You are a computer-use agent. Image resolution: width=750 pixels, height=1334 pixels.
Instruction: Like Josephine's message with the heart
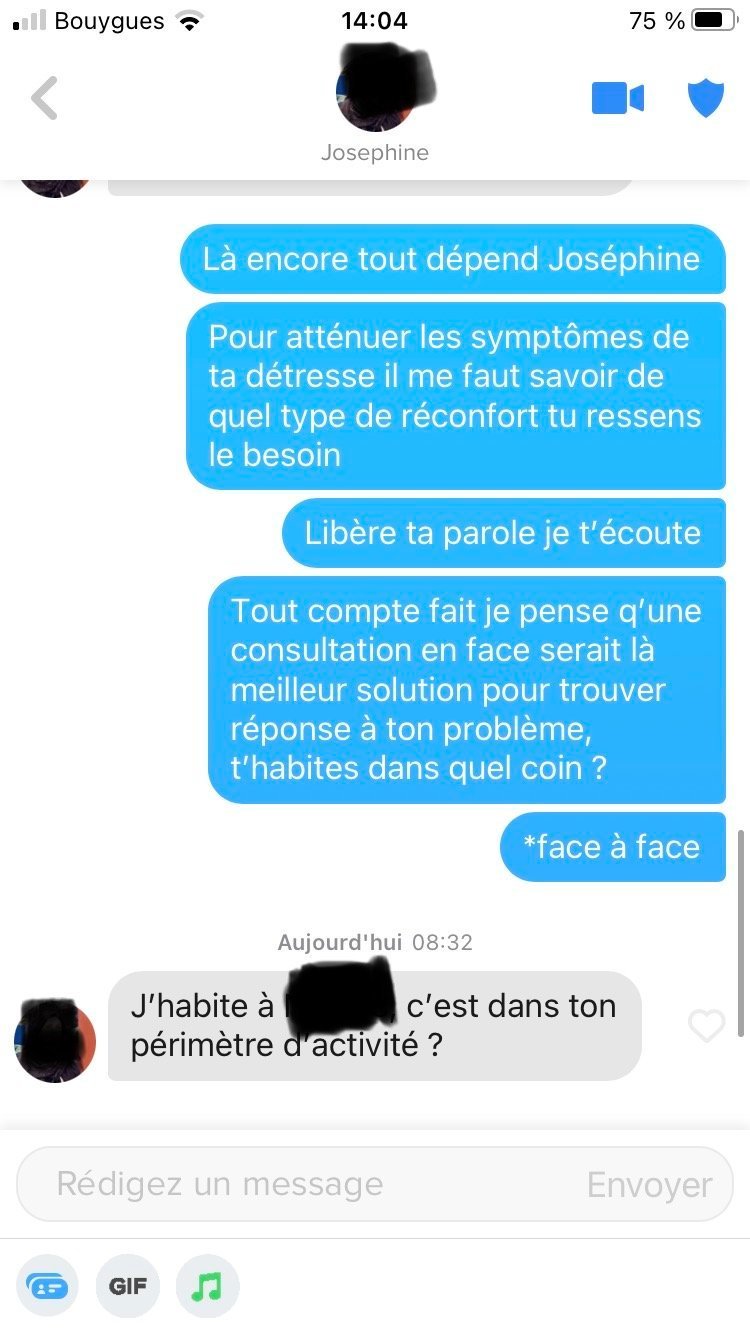point(706,1026)
